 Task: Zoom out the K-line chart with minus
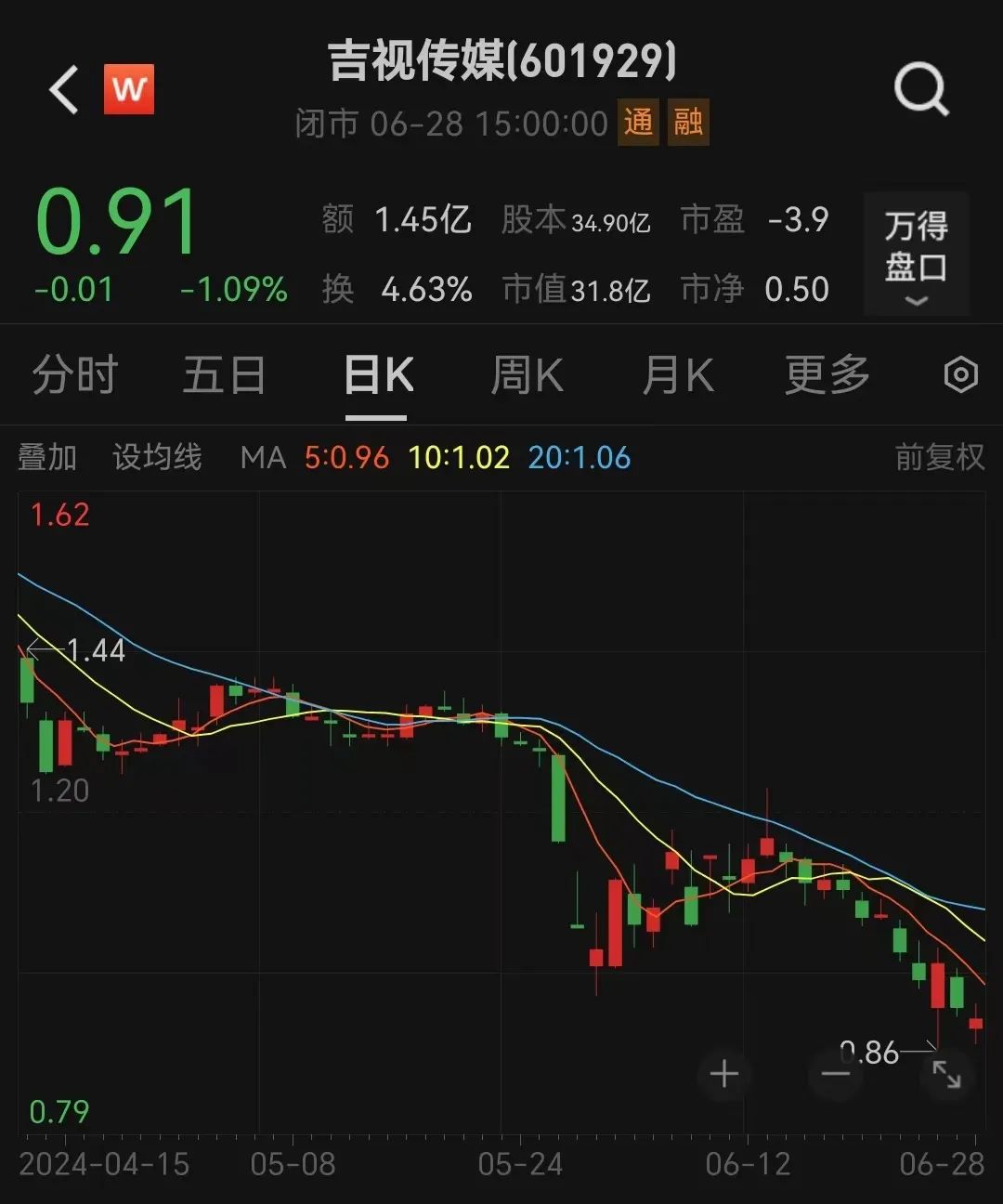(835, 1075)
